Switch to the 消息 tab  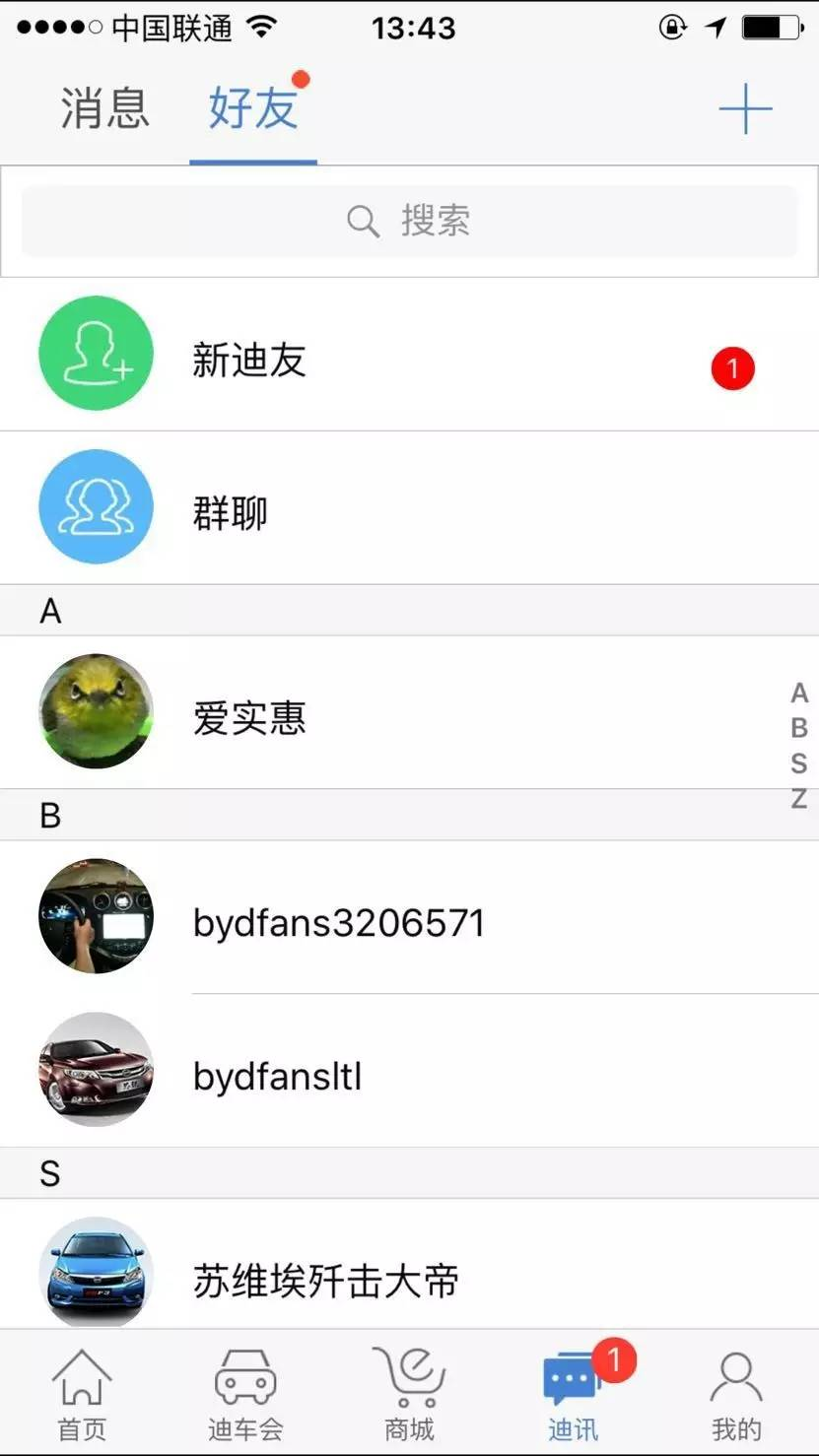(x=104, y=108)
